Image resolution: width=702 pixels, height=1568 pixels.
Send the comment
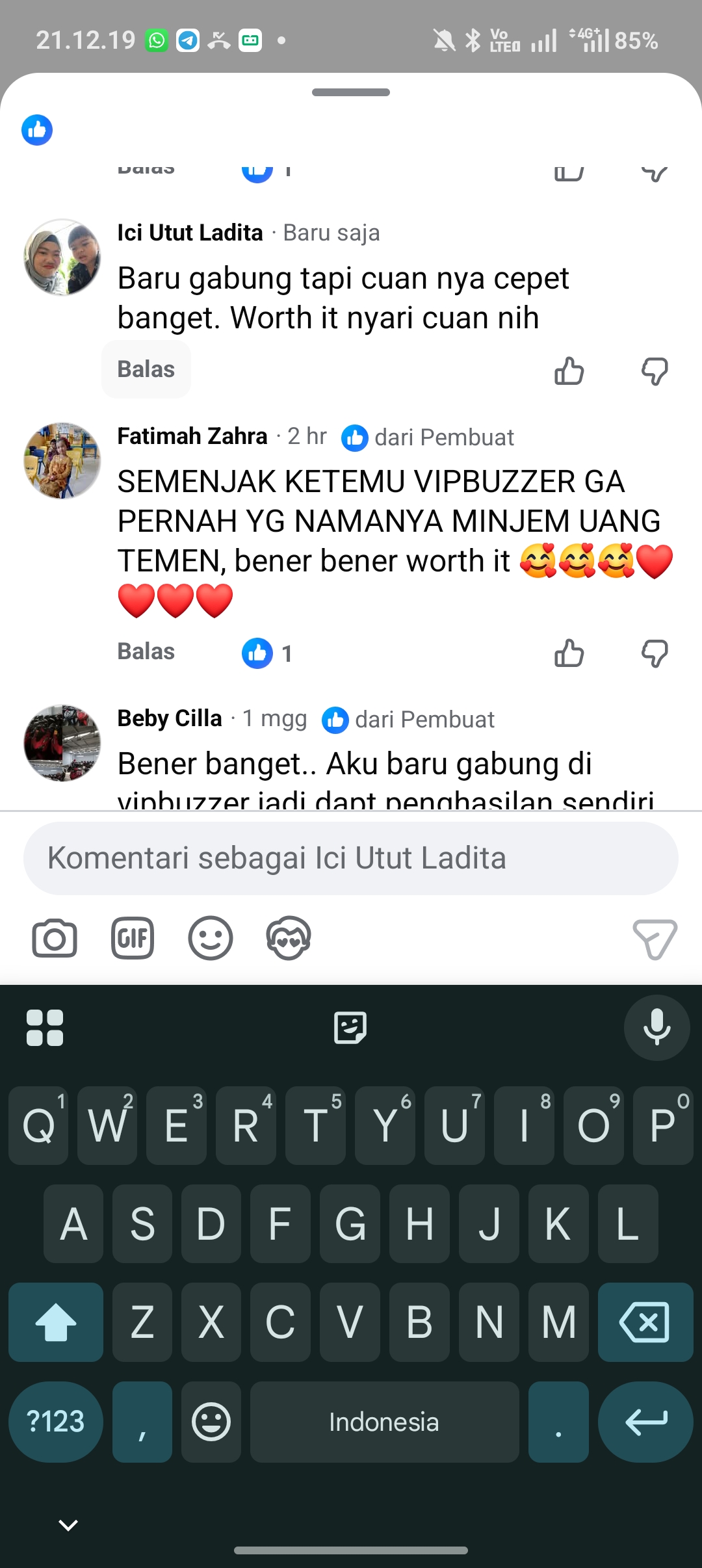(655, 939)
